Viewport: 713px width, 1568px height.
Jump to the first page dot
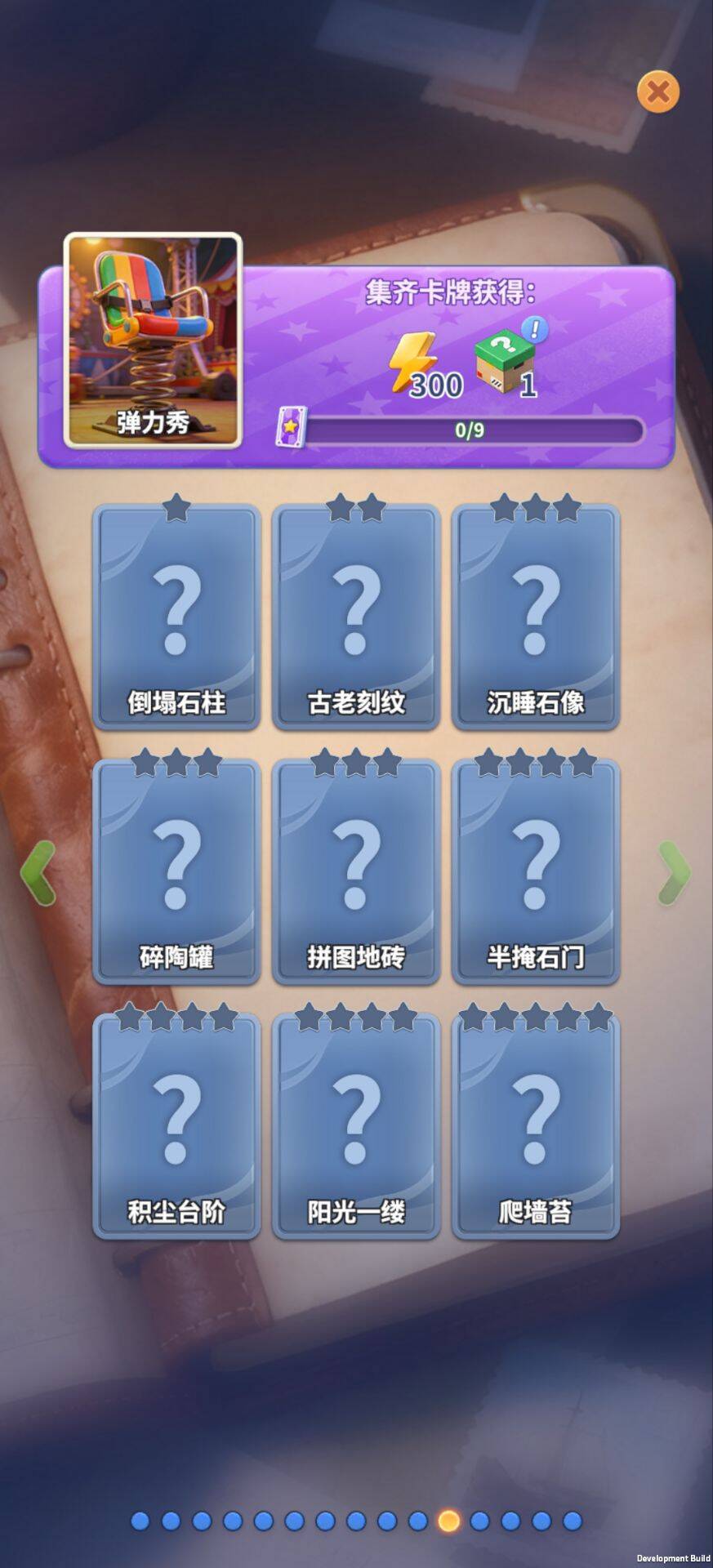point(140,1521)
